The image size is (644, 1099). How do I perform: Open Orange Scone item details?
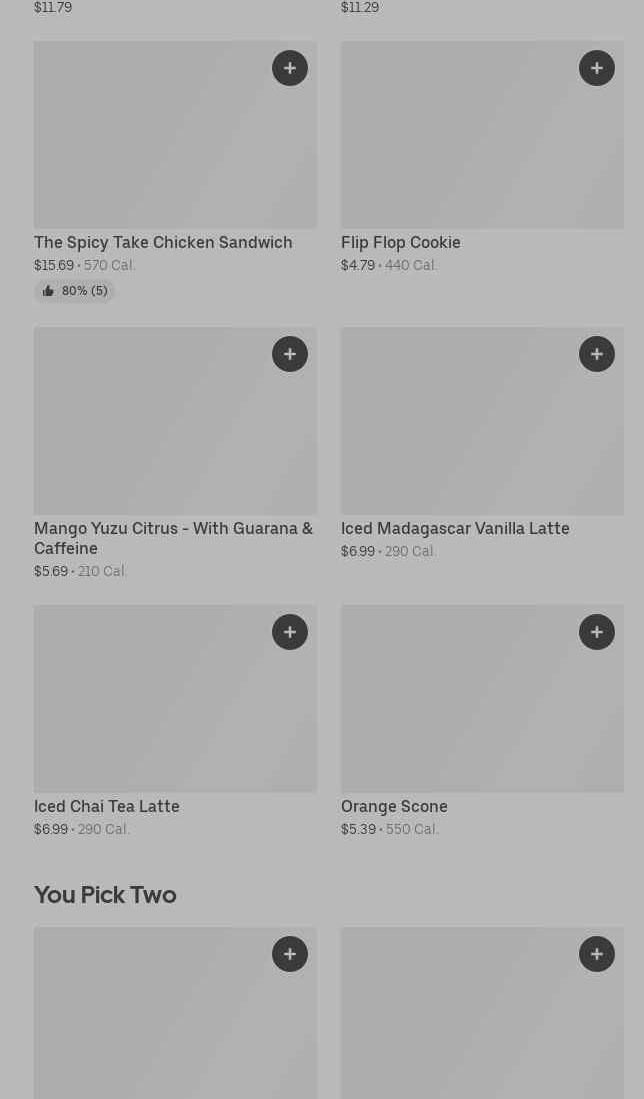pyautogui.click(x=394, y=806)
